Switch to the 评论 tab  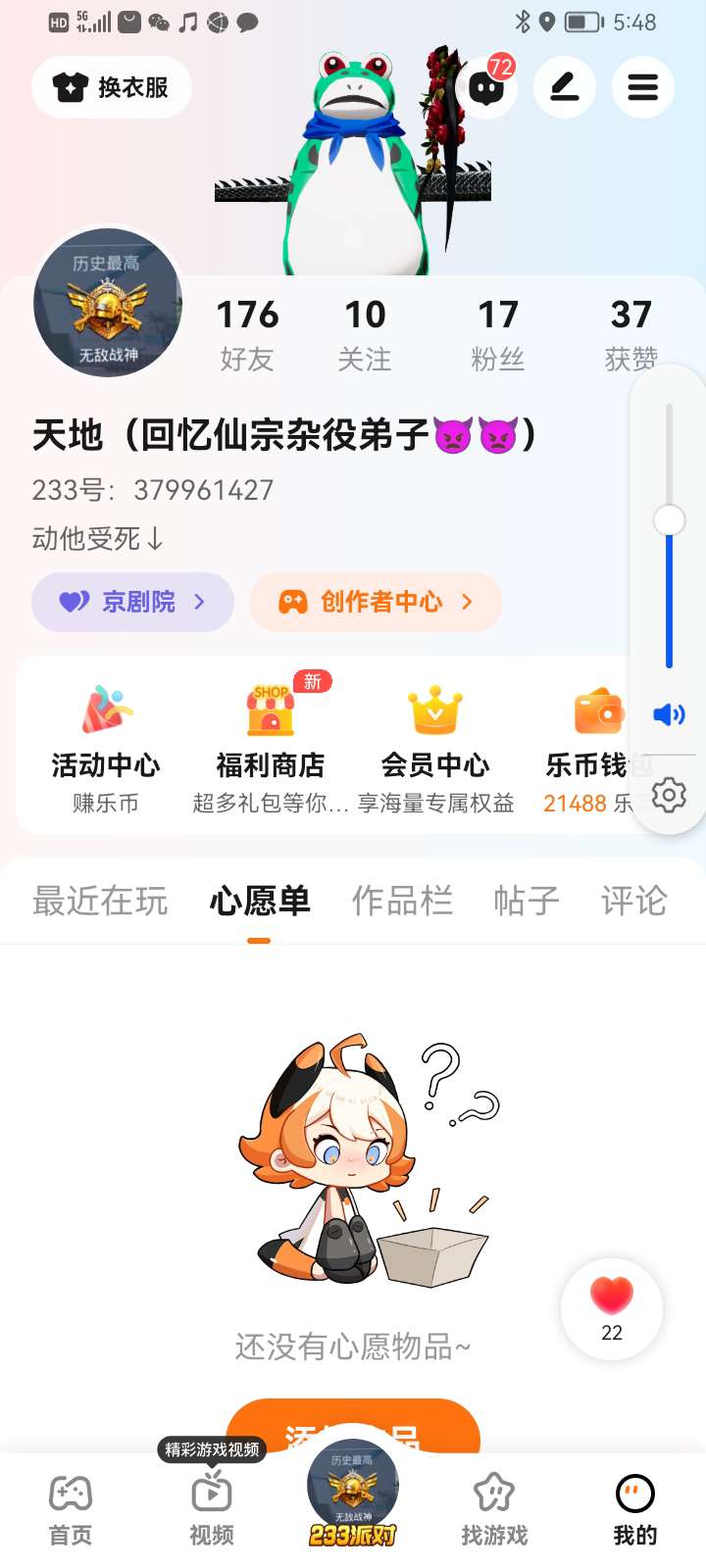(633, 901)
